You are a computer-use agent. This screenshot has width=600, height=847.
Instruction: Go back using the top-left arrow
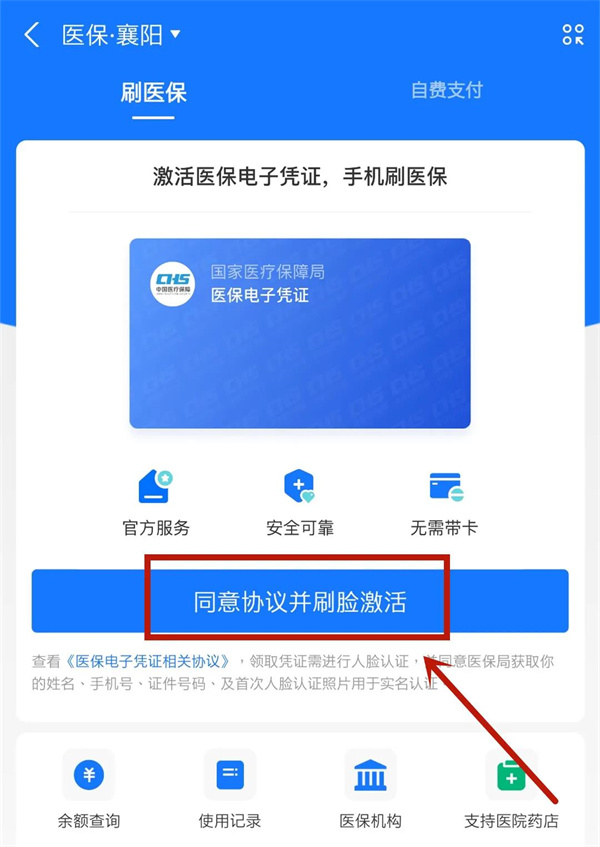coord(32,35)
